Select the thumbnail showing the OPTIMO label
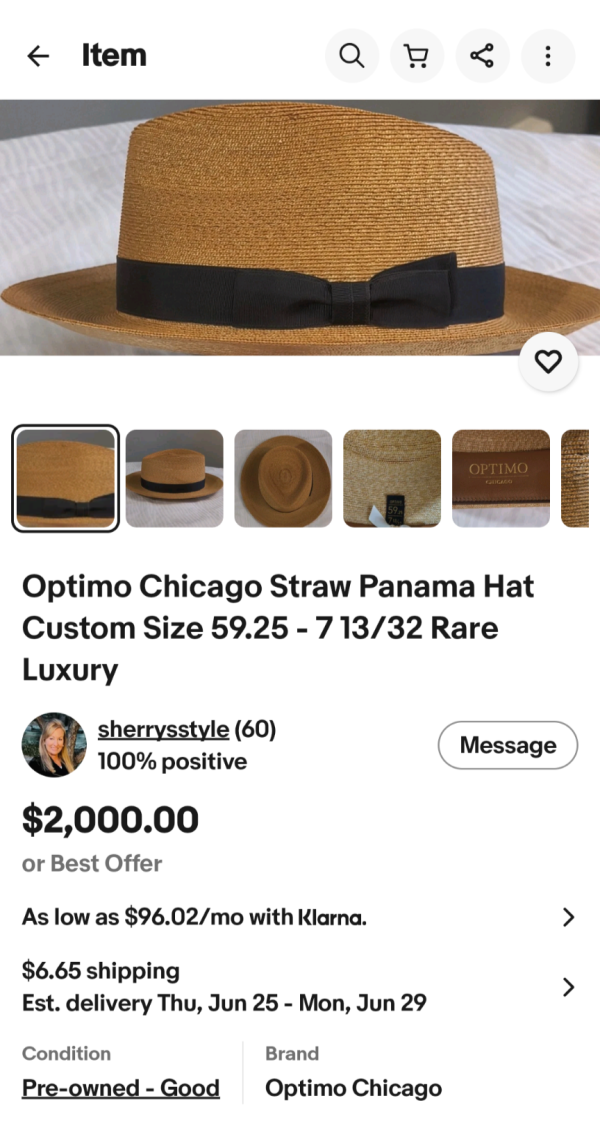Screen dimensions: 600x1137 click(501, 479)
